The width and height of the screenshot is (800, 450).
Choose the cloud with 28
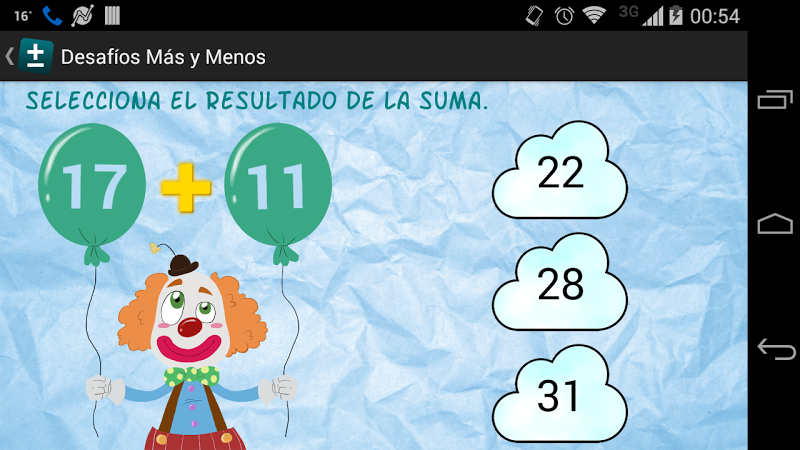[560, 284]
